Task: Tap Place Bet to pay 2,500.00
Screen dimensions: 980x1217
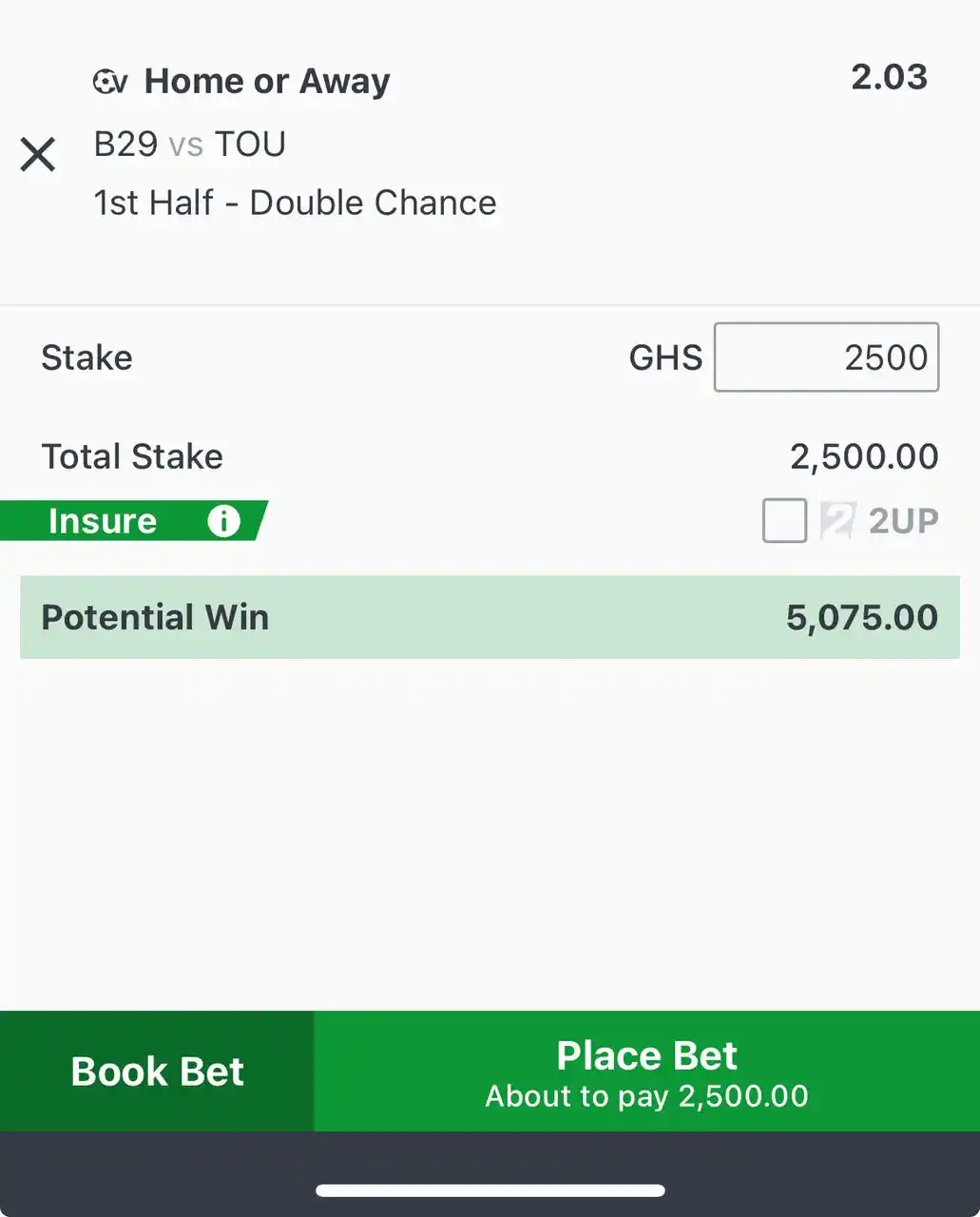Action: 646,1071
